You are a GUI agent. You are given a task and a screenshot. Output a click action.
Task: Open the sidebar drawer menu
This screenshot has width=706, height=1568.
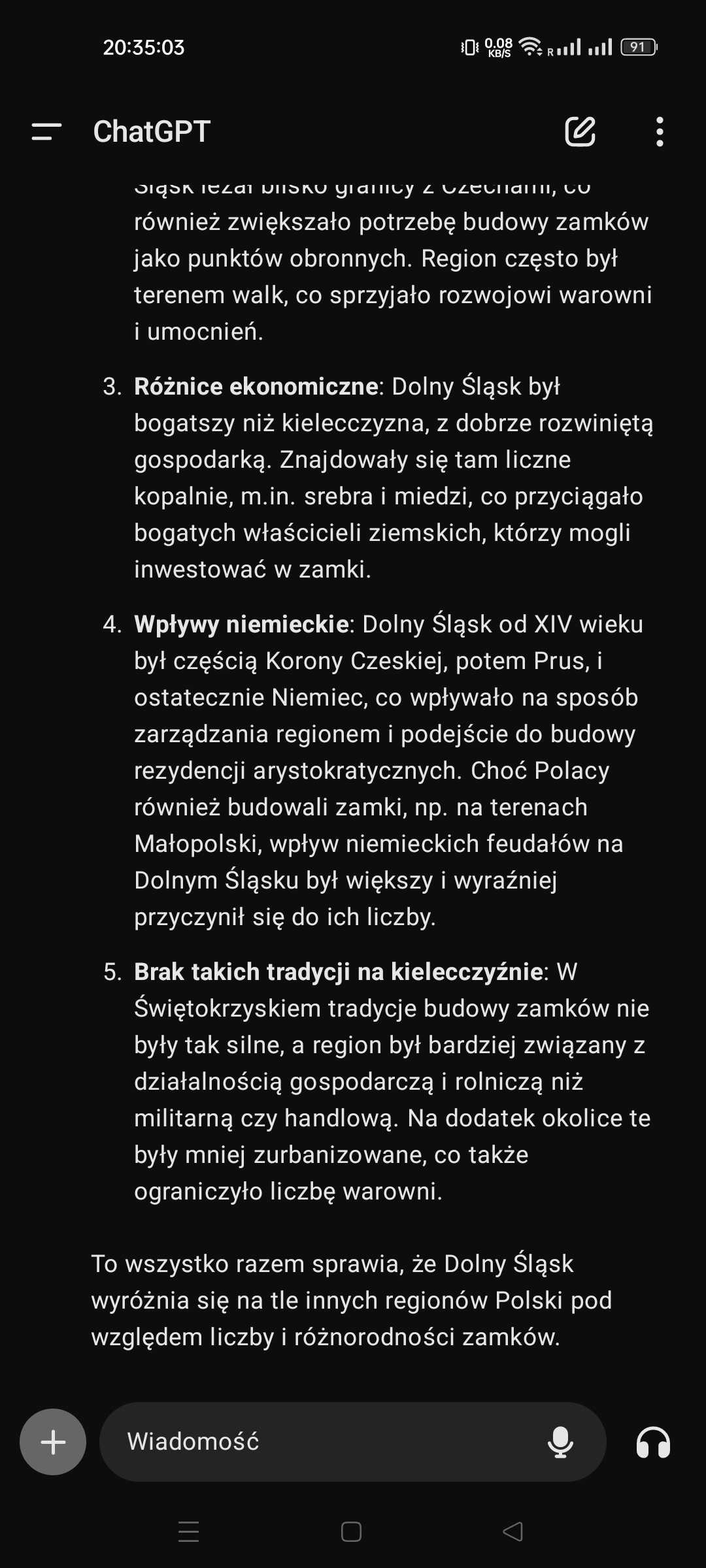tap(46, 131)
